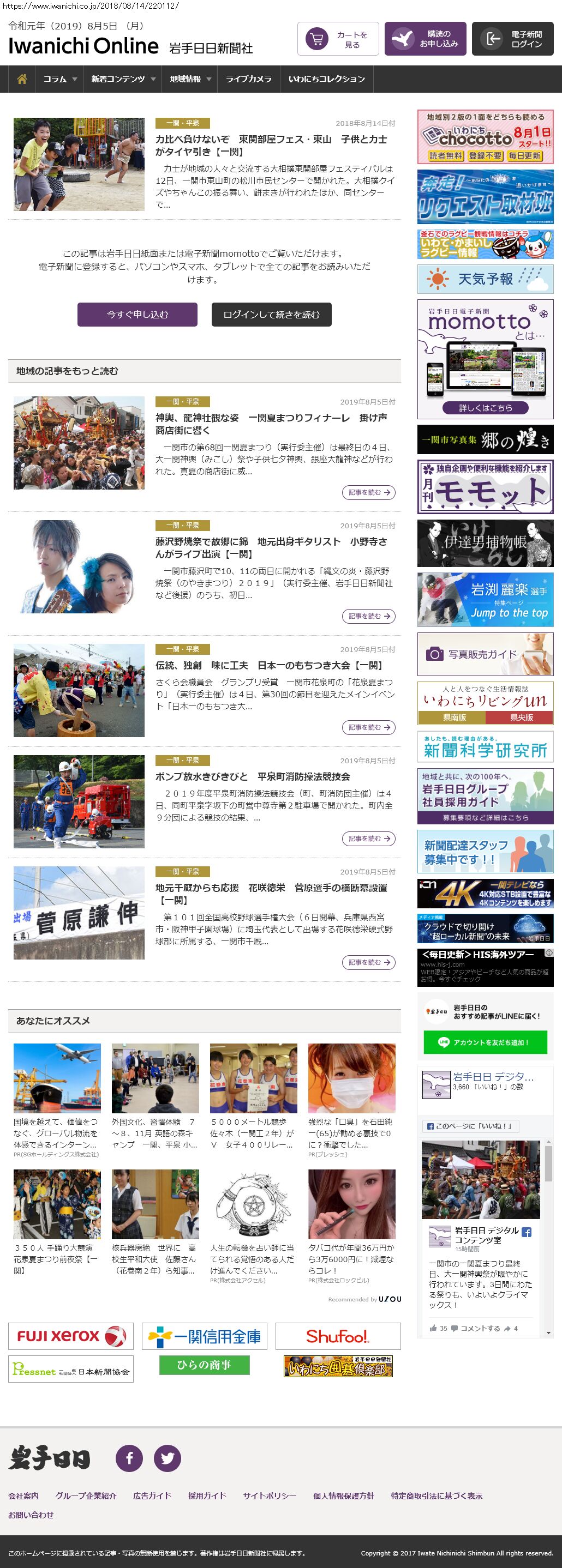Tap the 購読のお申し込み subscription button
This screenshot has height=1568, width=562.
pyautogui.click(x=425, y=39)
